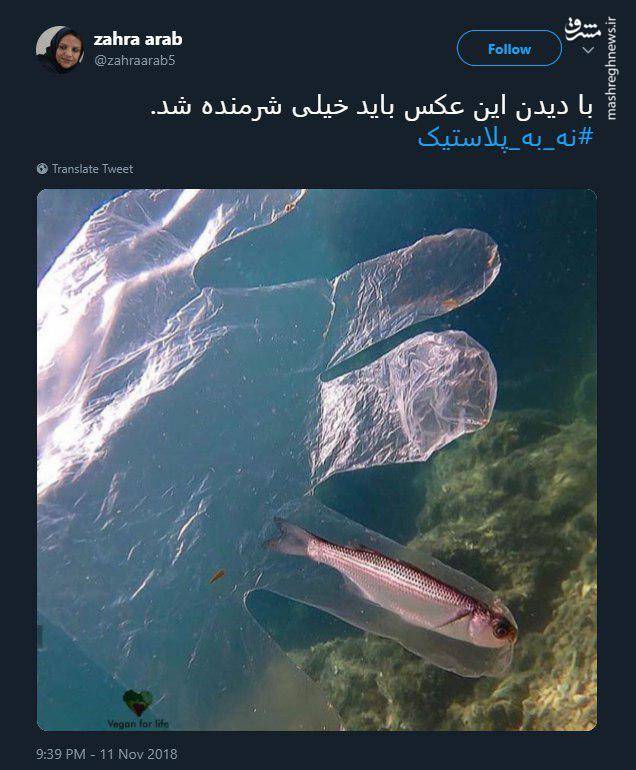The image size is (636, 770).
Task: Open the 9:39 PM - 11 Nov 2018 timestamp
Action: (x=107, y=754)
